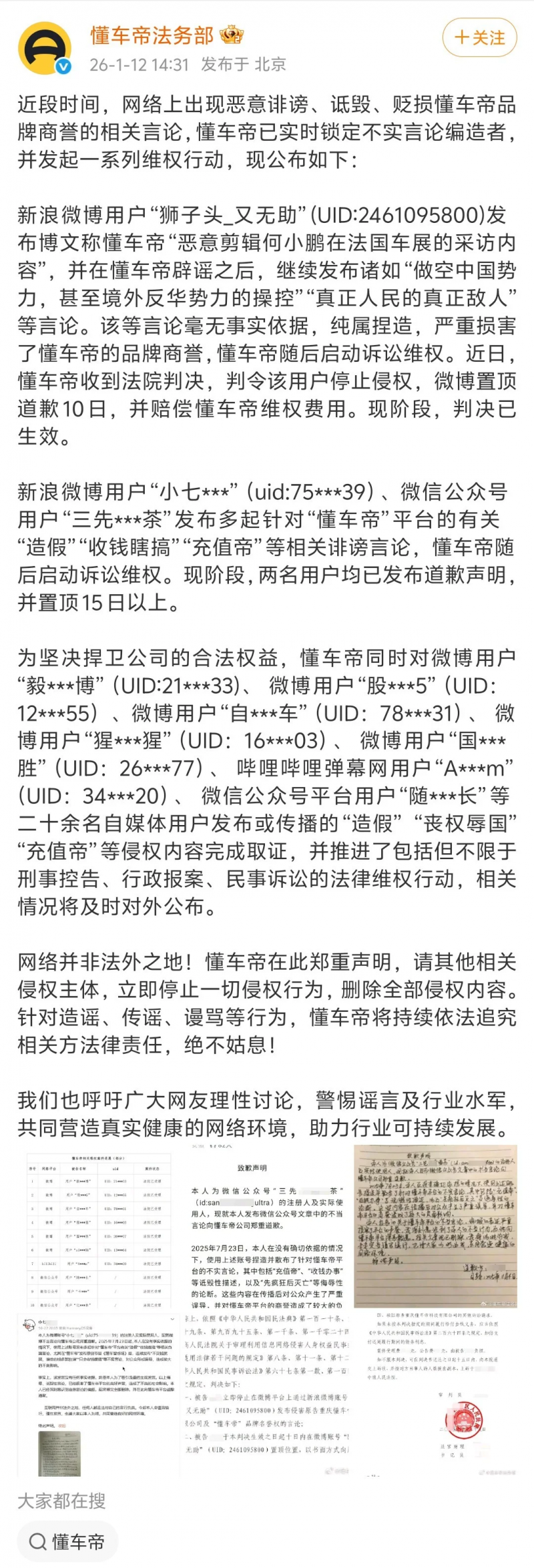This screenshot has height=1568, width=534.
Task: Follow 懂车帝法务部 with the 关注 button
Action: click(480, 37)
